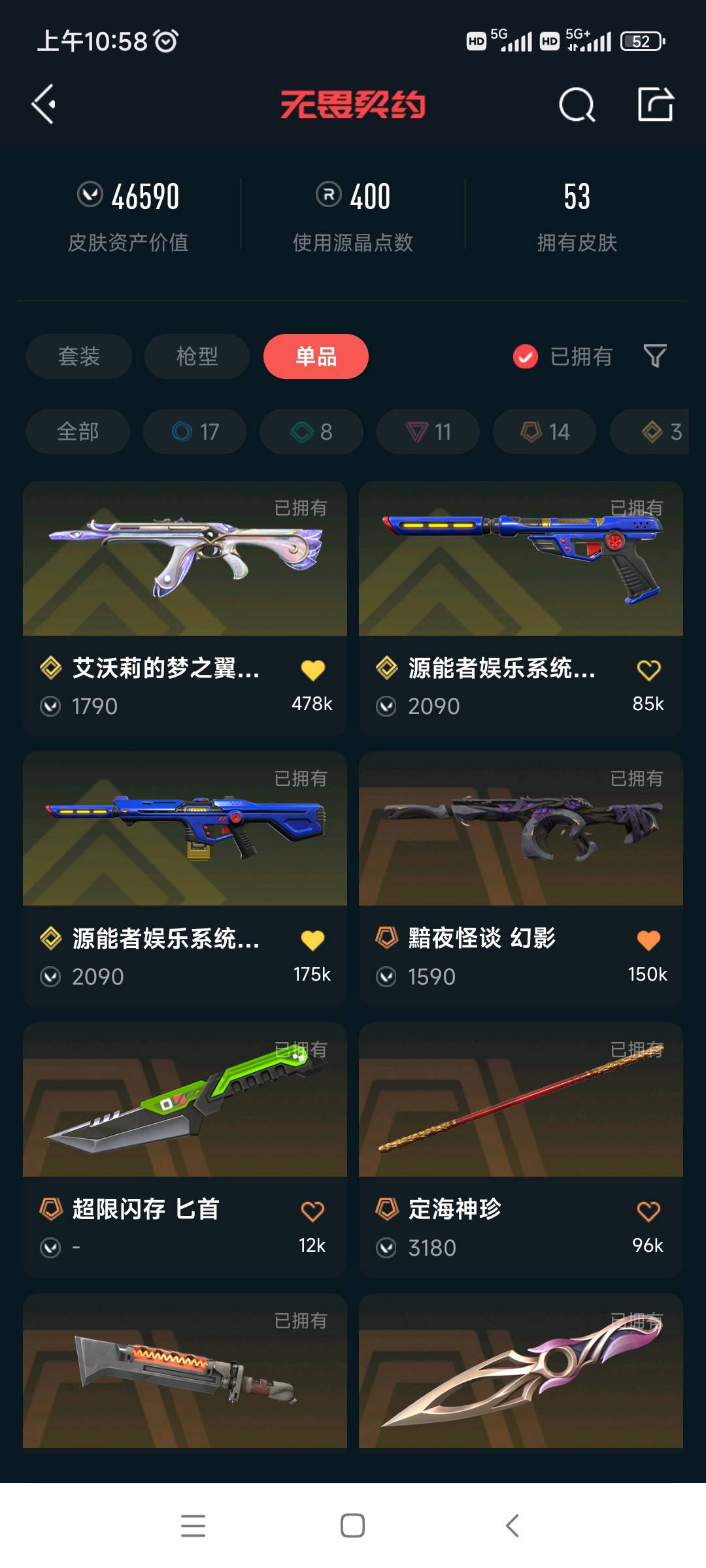The height and width of the screenshot is (1568, 706).
Task: Uncheck the 已拥有 filter checkbox
Action: point(526,357)
